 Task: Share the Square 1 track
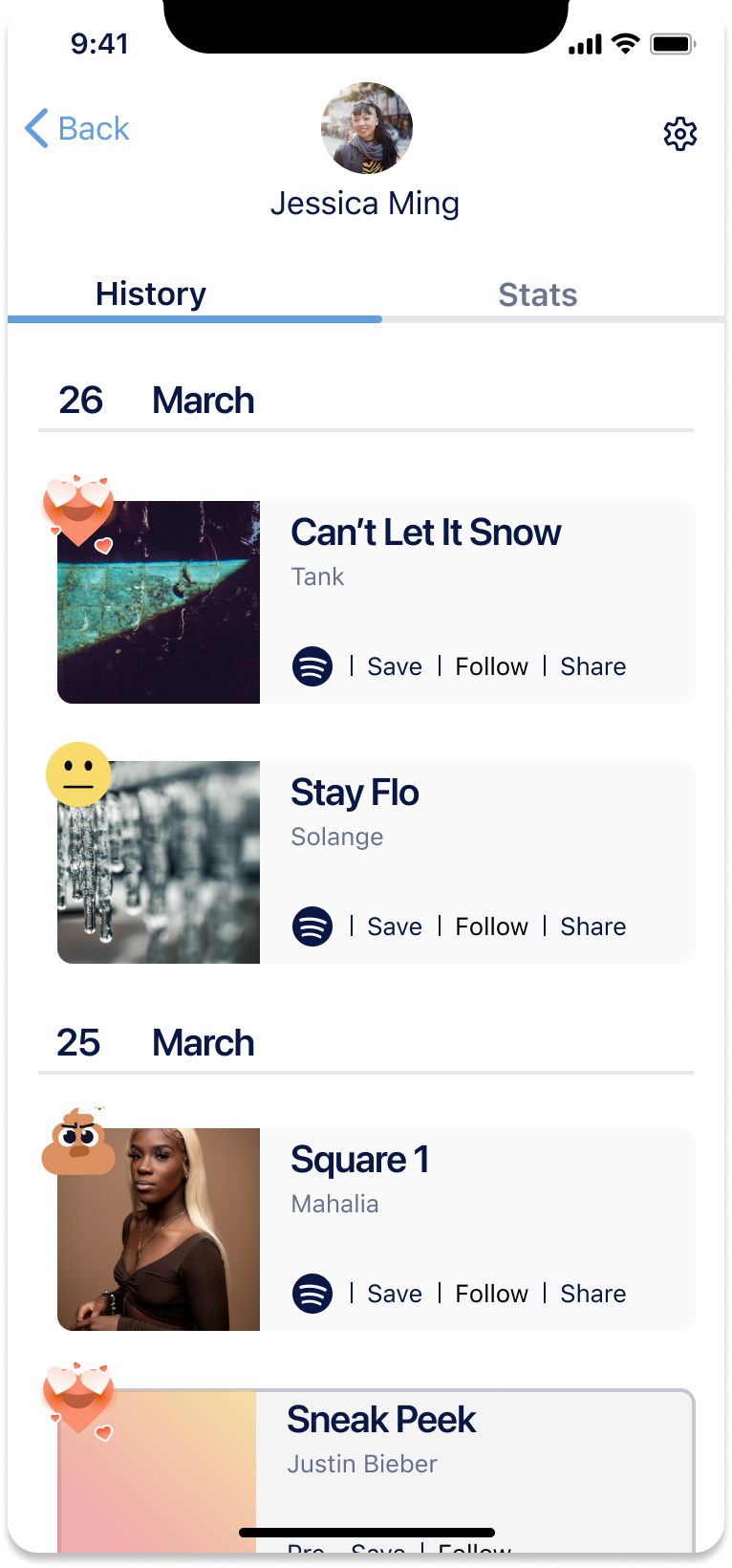[x=592, y=1294]
